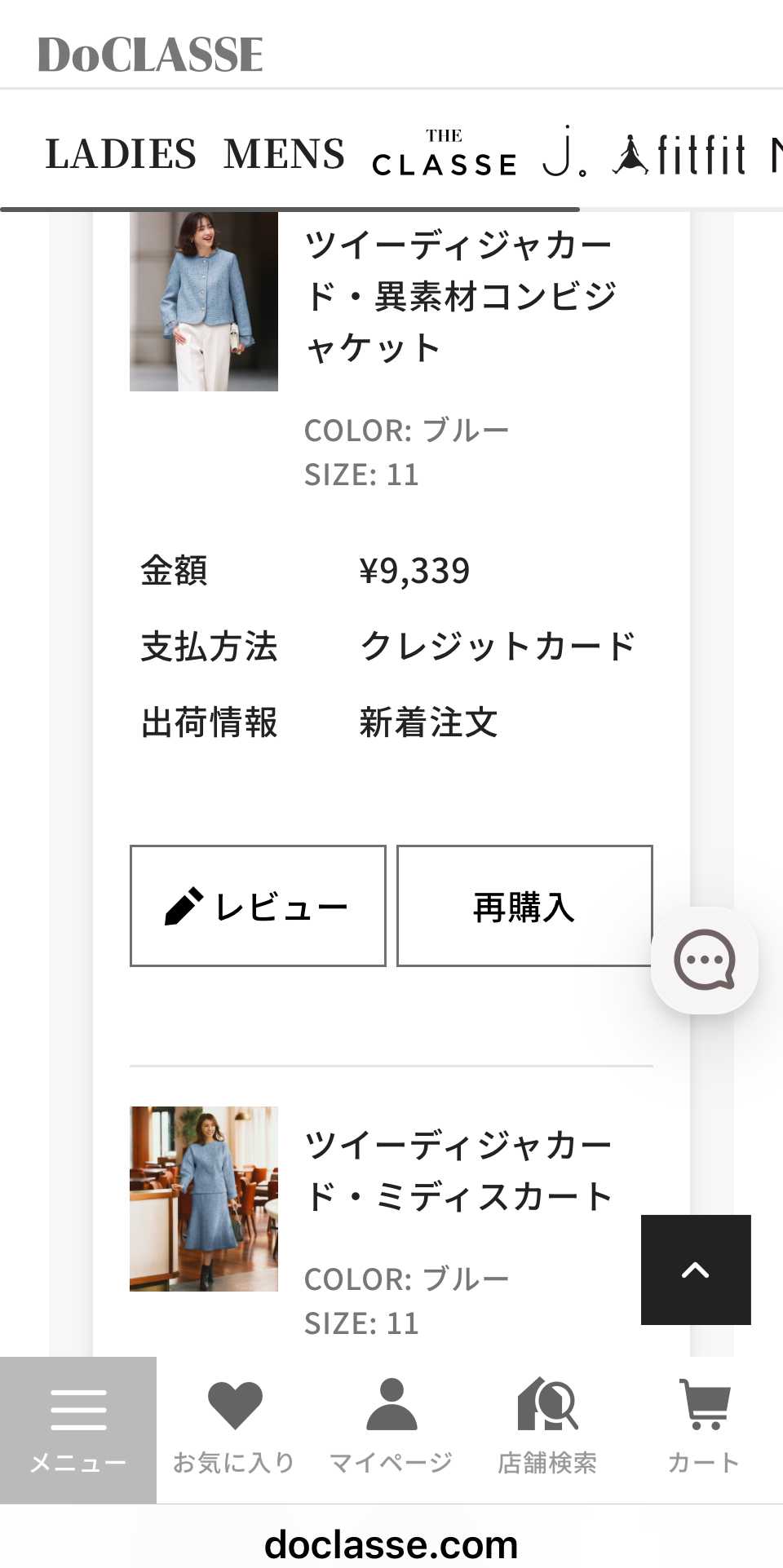Open the メニュー menu
Image resolution: width=783 pixels, height=1568 pixels.
coord(78,1429)
